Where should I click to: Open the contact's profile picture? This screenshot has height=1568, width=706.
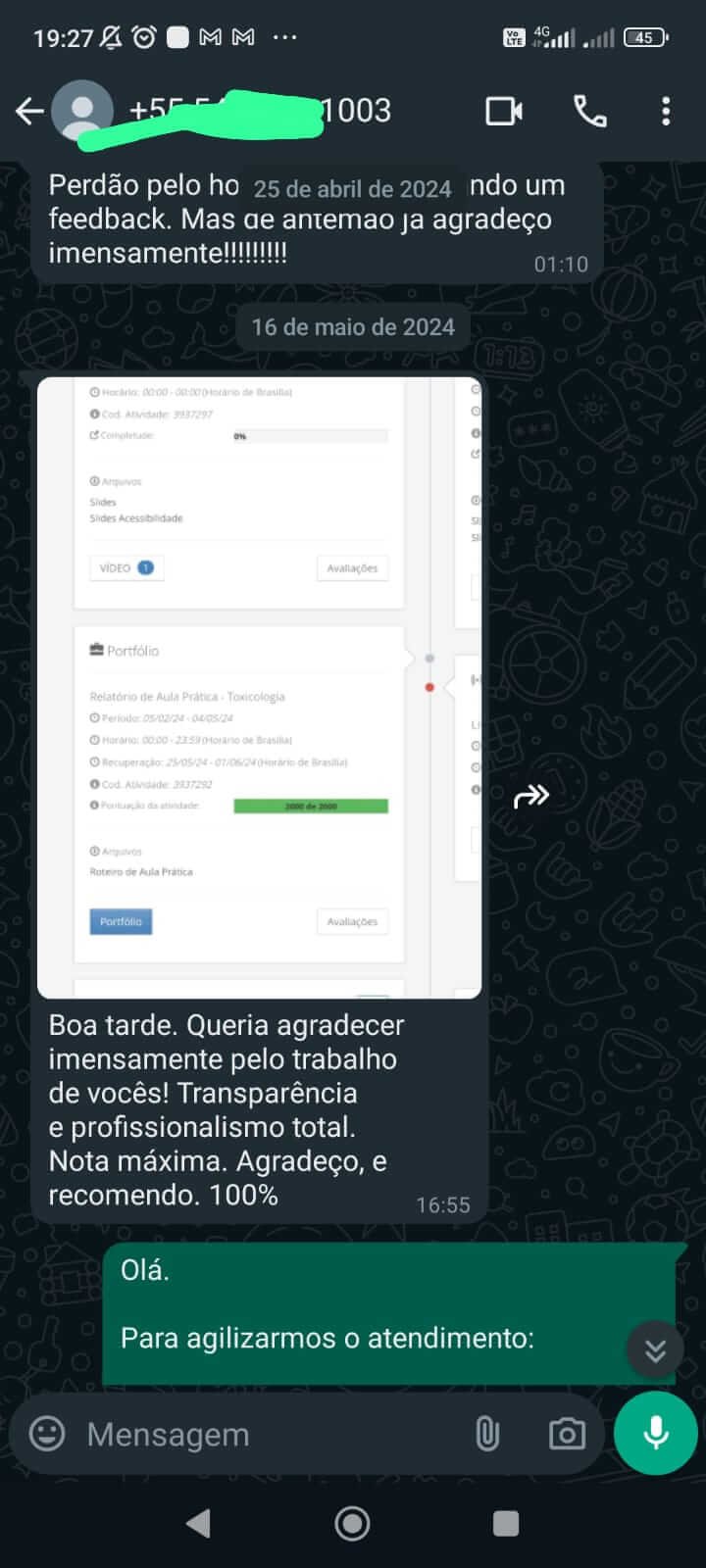[82, 111]
